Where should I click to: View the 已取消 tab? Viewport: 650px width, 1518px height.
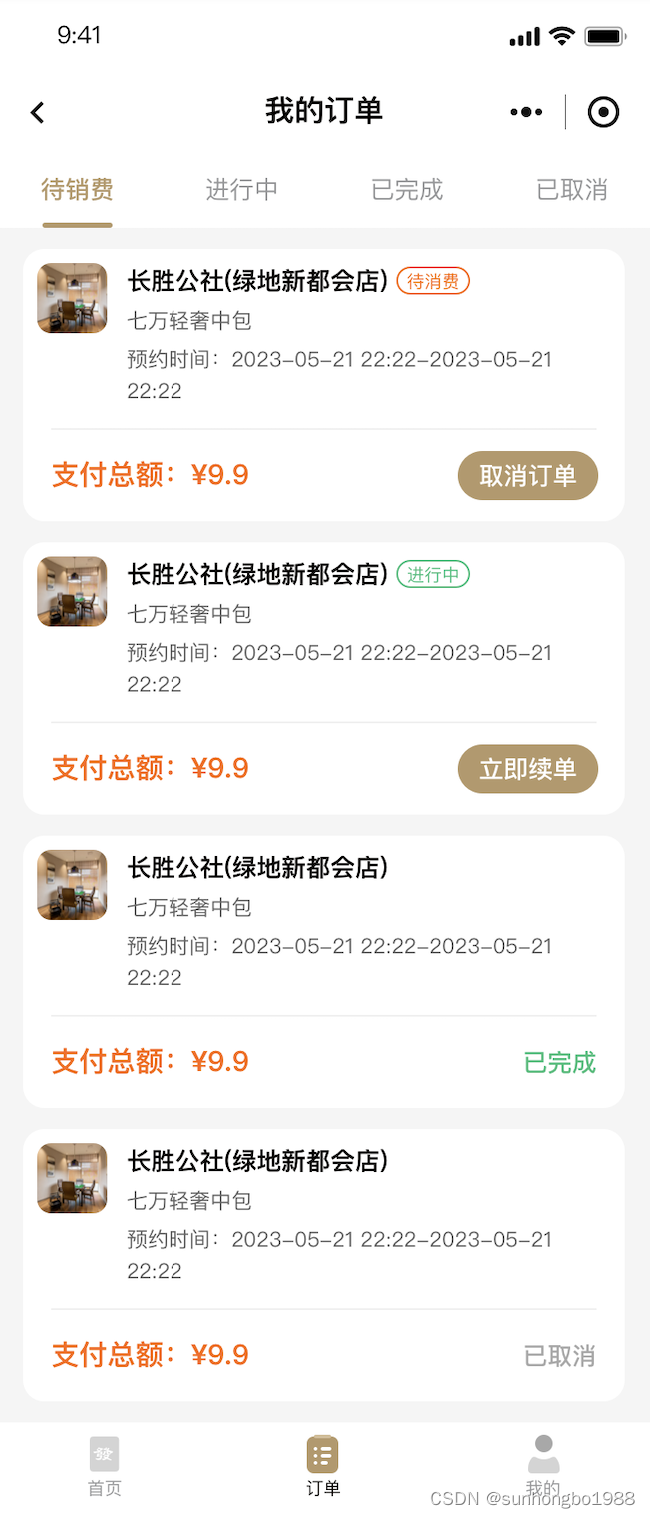point(572,190)
